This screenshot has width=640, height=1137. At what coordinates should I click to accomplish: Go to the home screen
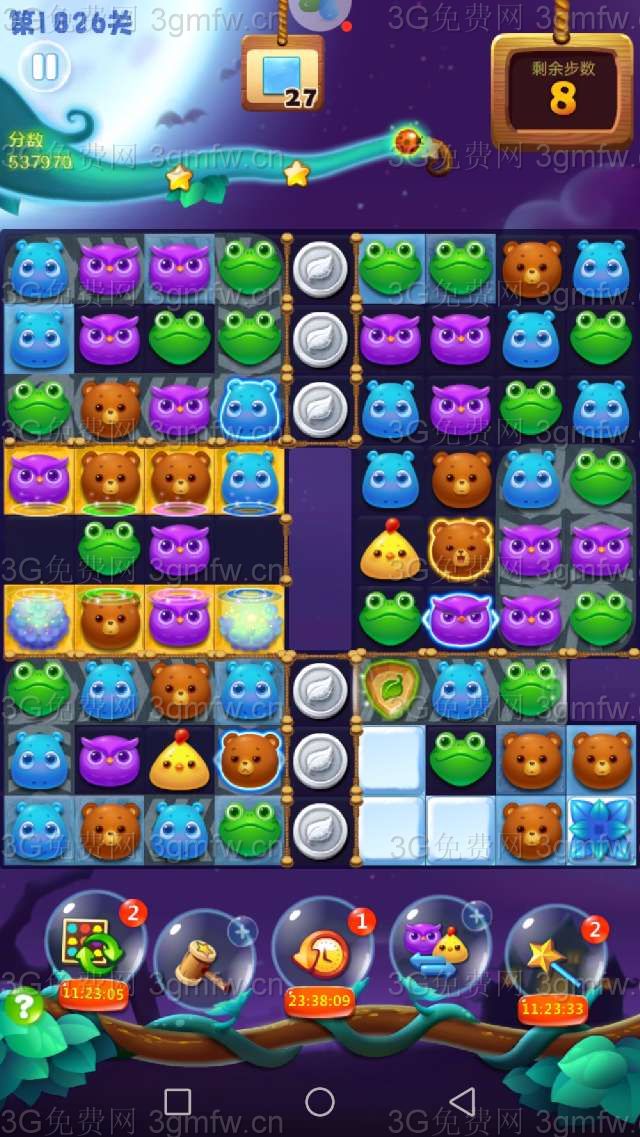320,1102
